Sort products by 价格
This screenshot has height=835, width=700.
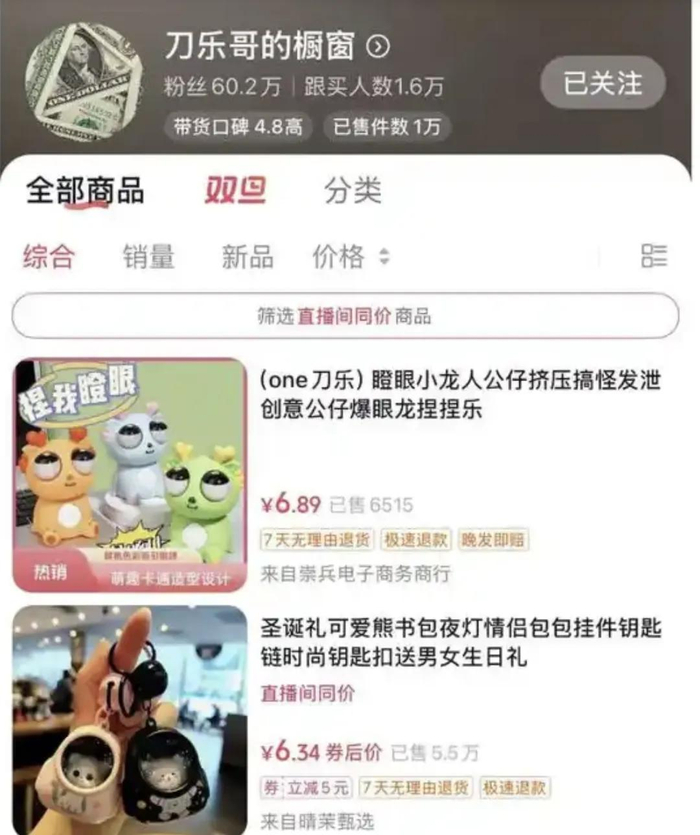point(351,256)
